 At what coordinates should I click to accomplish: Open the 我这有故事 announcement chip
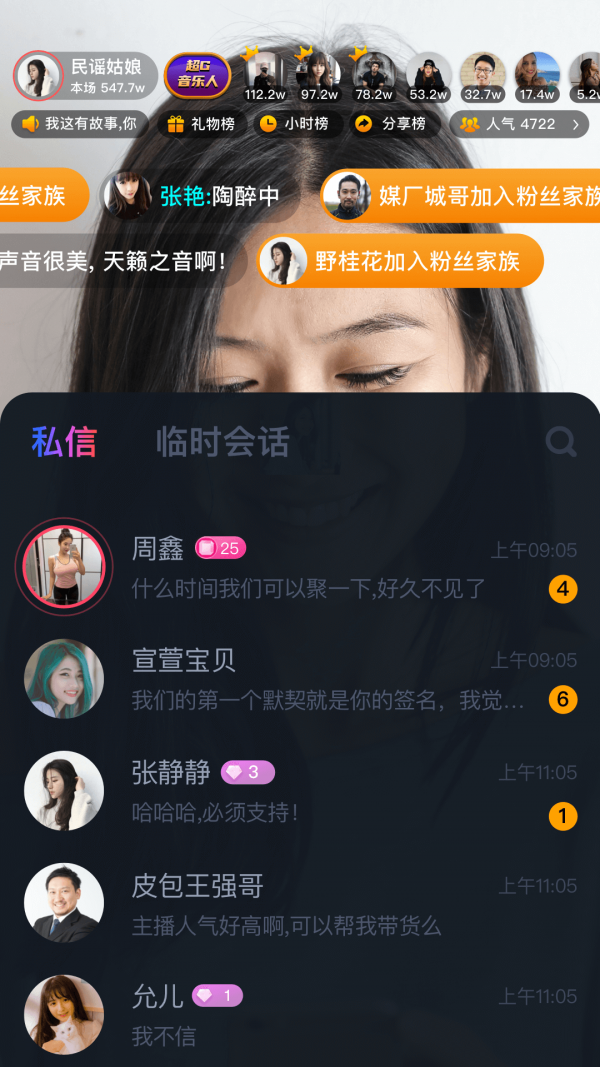click(x=80, y=124)
